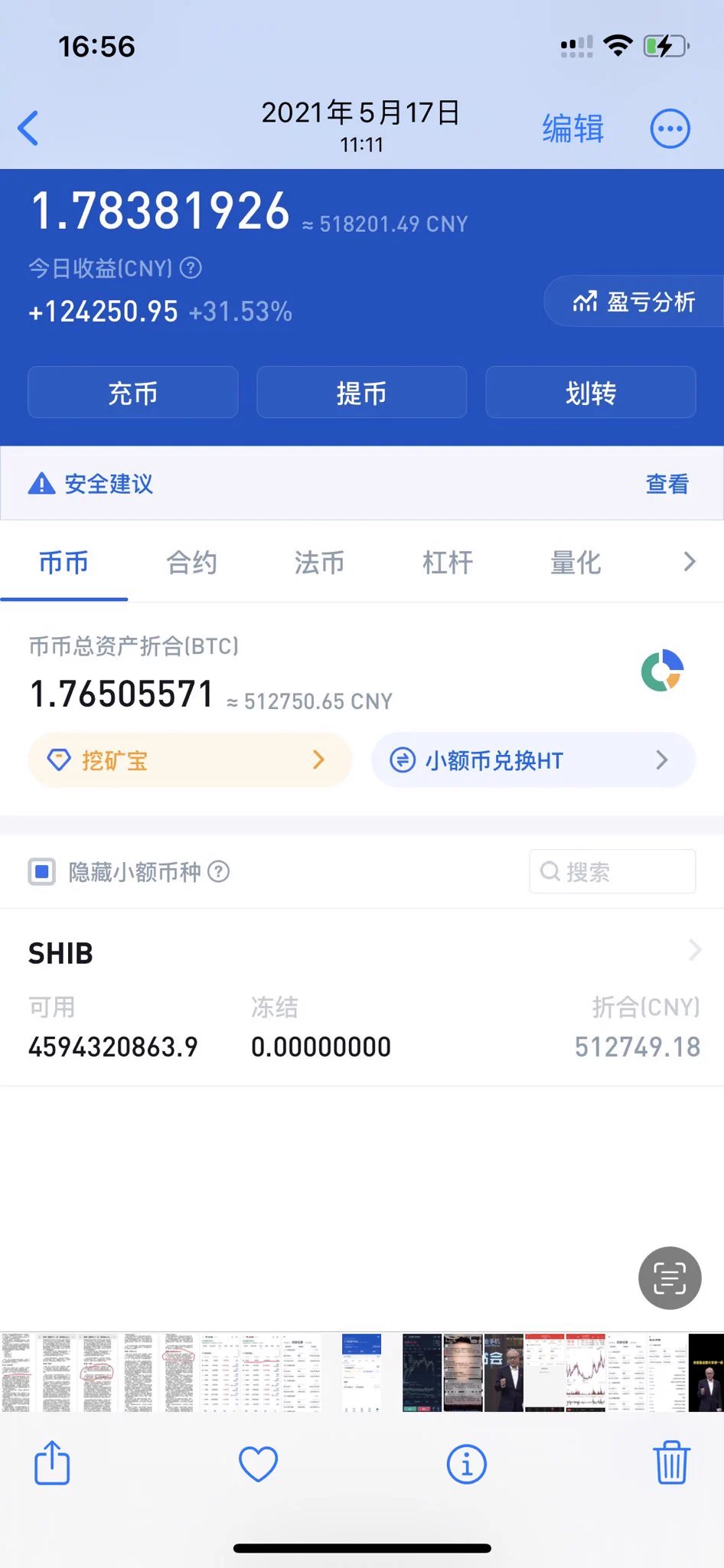The height and width of the screenshot is (1568, 724).
Task: Tap 编辑 to edit this photo
Action: point(572,129)
